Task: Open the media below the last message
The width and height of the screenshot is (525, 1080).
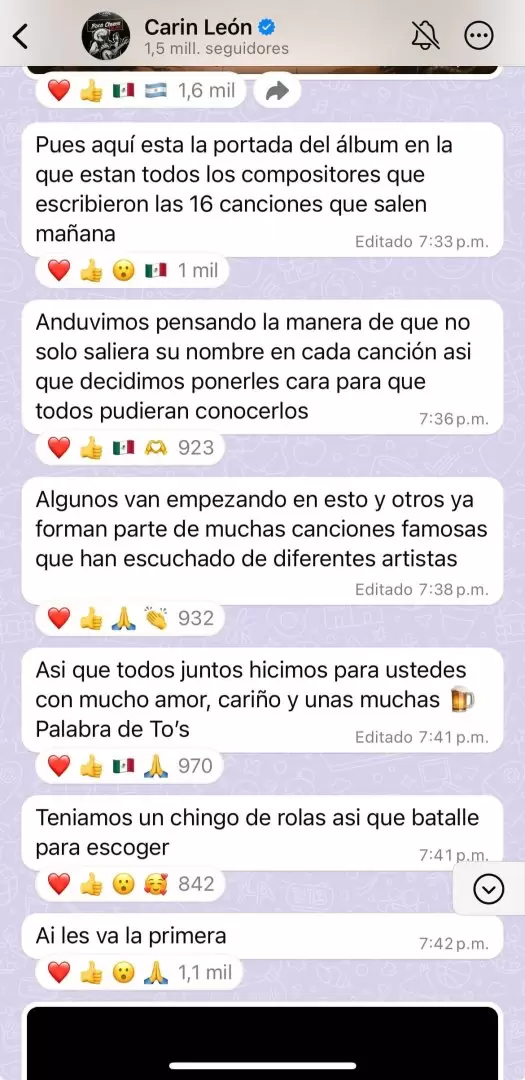Action: [x=262, y=1043]
